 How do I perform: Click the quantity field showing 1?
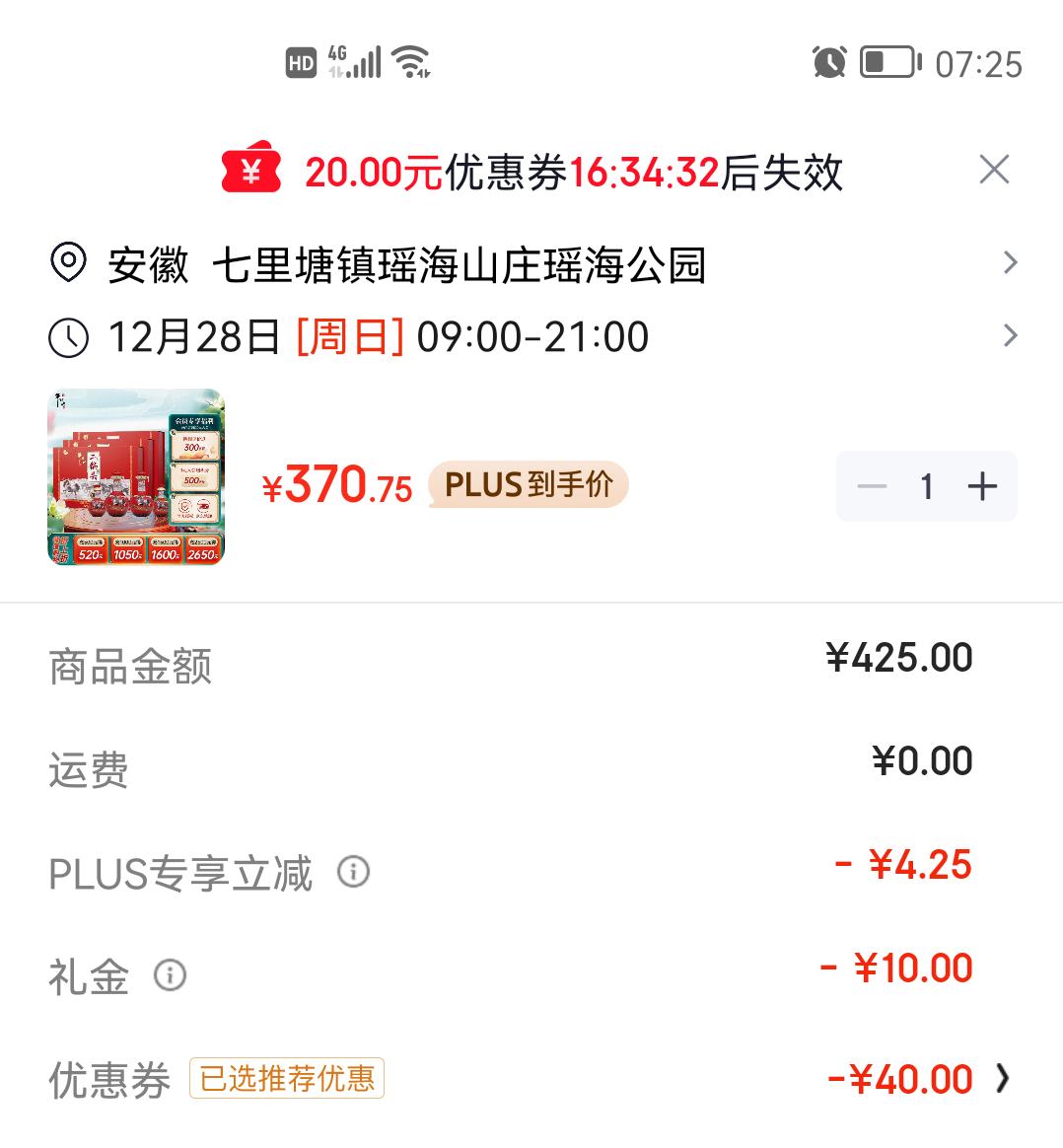point(926,485)
